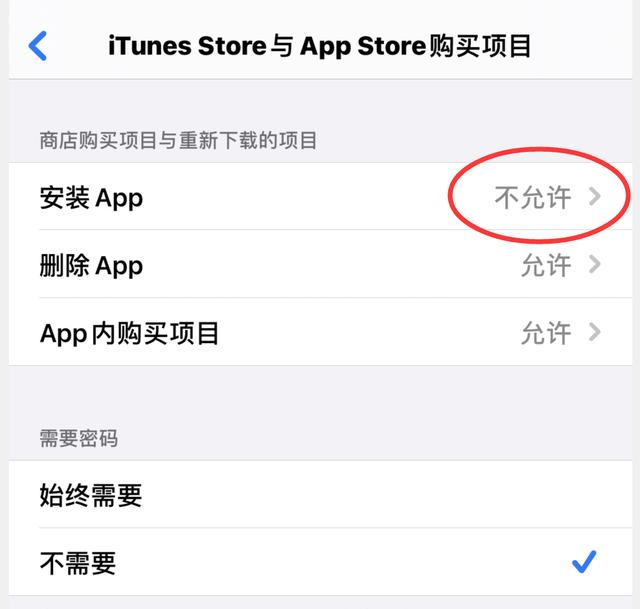Viewport: 640px width, 609px height.
Task: Open the 安装 App setting
Action: coord(320,197)
